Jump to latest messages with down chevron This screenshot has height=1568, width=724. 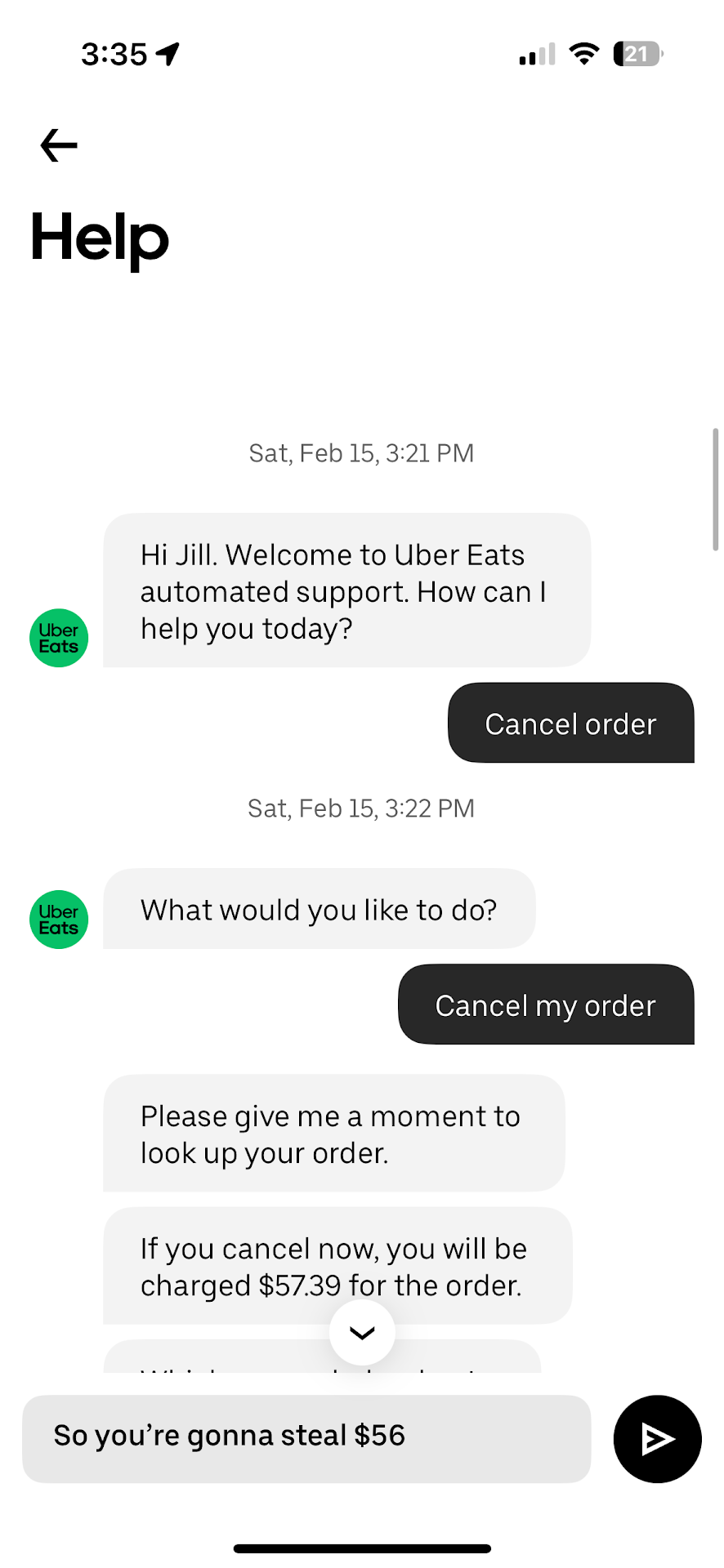(x=362, y=1333)
